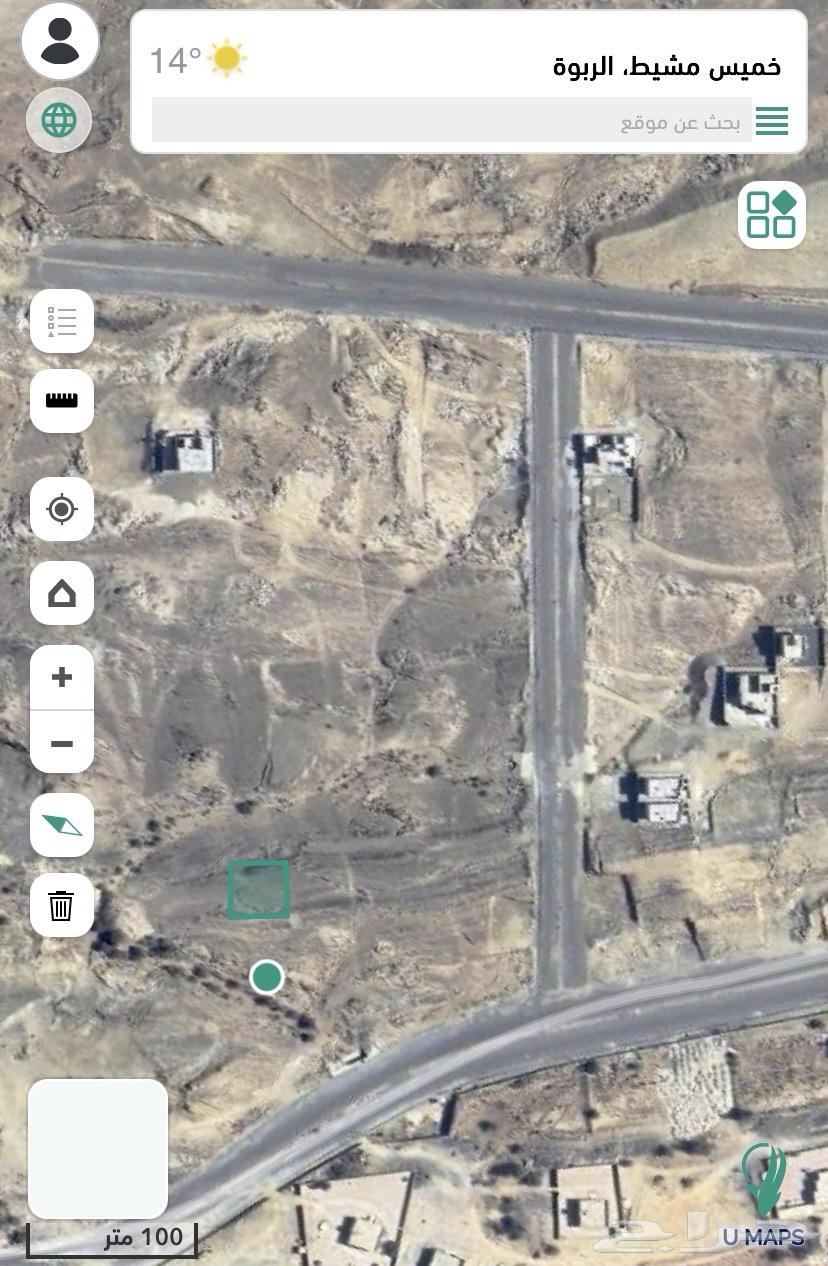Show the map legend list

point(62,322)
